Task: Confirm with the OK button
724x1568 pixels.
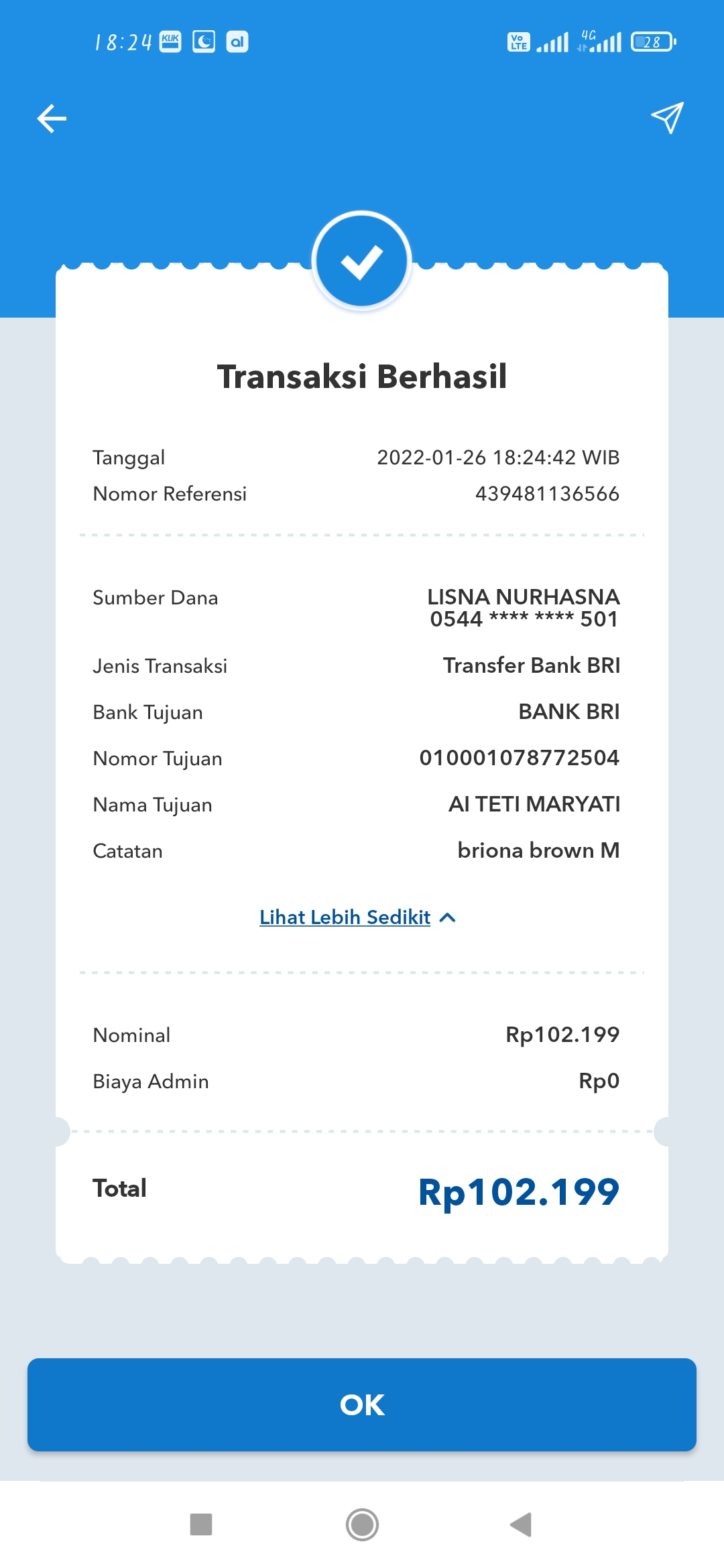Action: point(362,1404)
